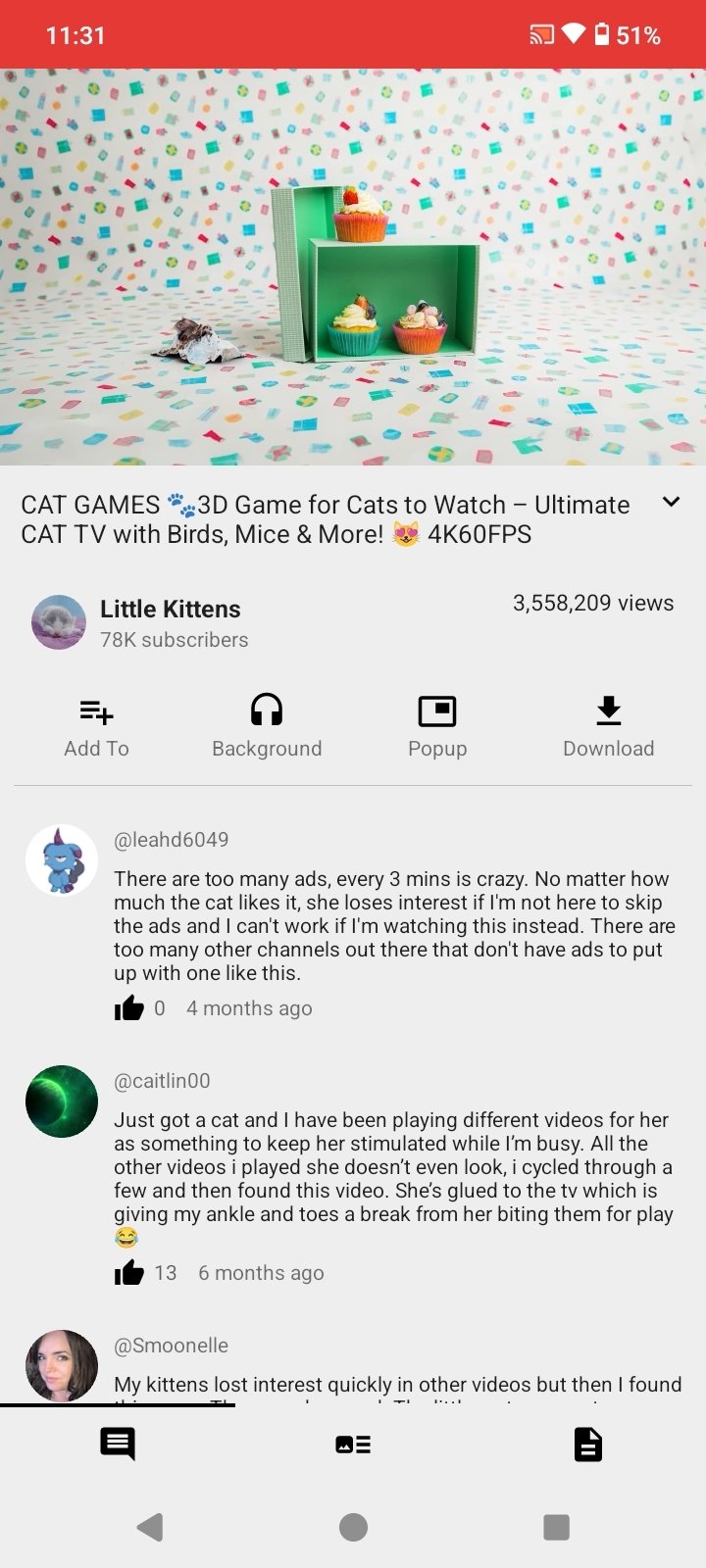
Task: Open @Smoonelle's profile avatar
Action: pyautogui.click(x=62, y=1365)
